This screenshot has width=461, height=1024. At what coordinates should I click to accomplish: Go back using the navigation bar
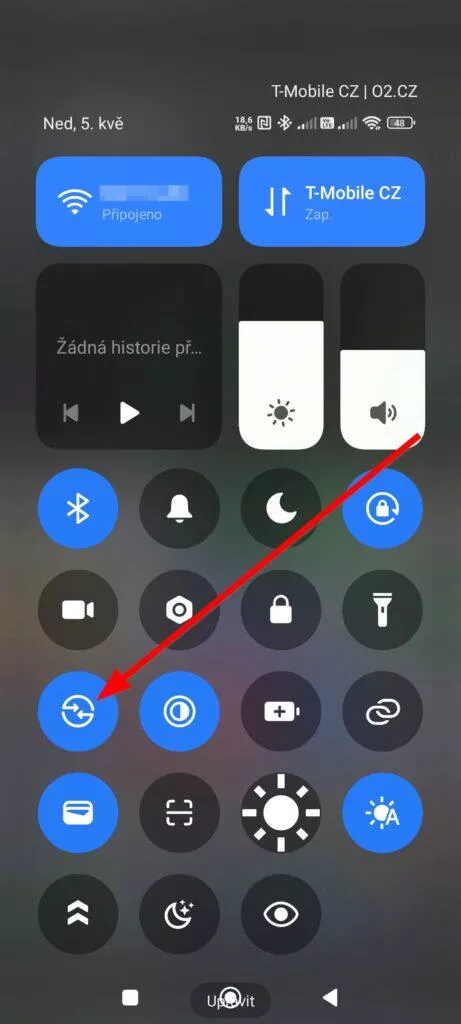330,997
